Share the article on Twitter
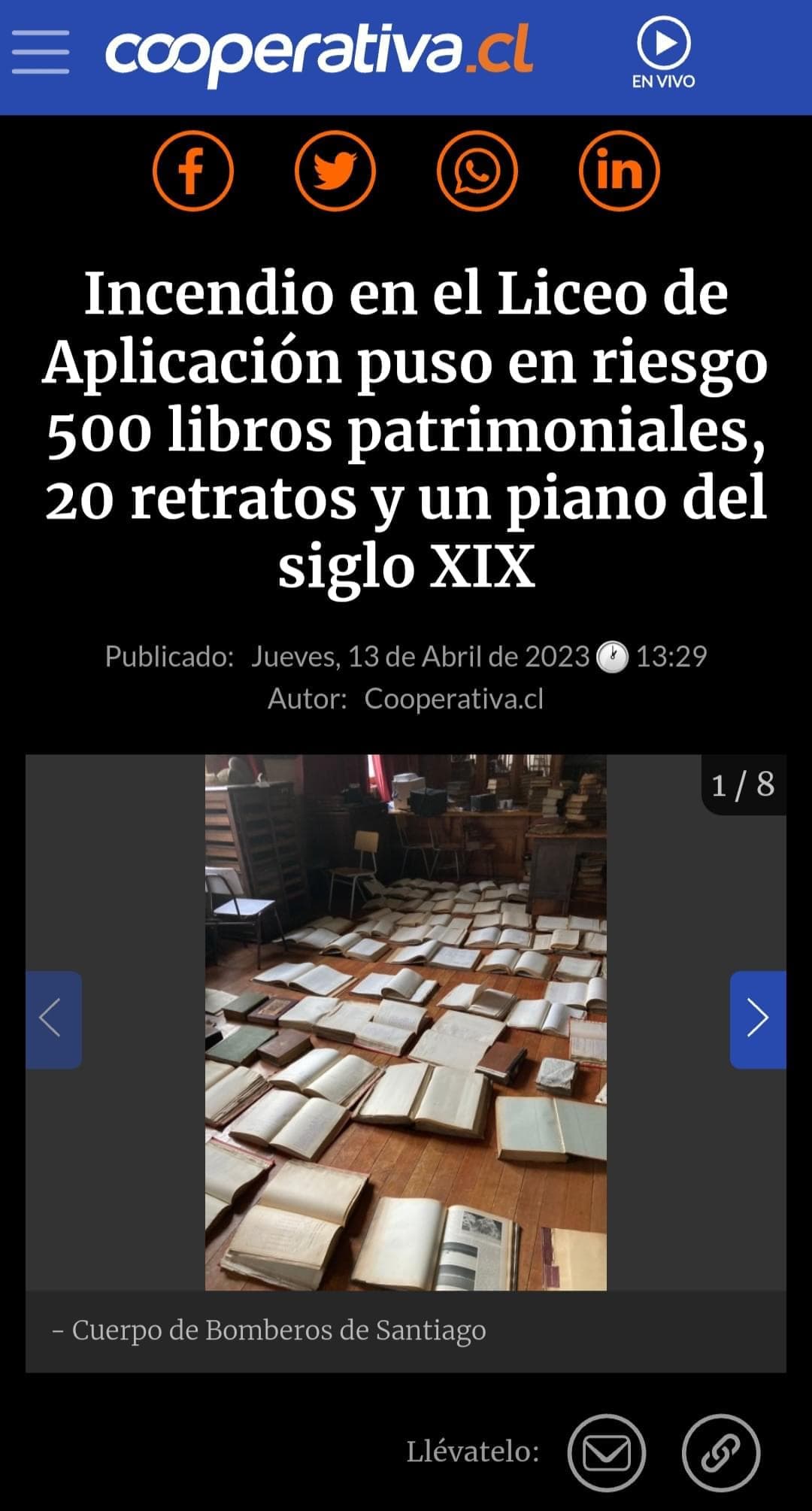This screenshot has width=812, height=1511. tap(335, 171)
